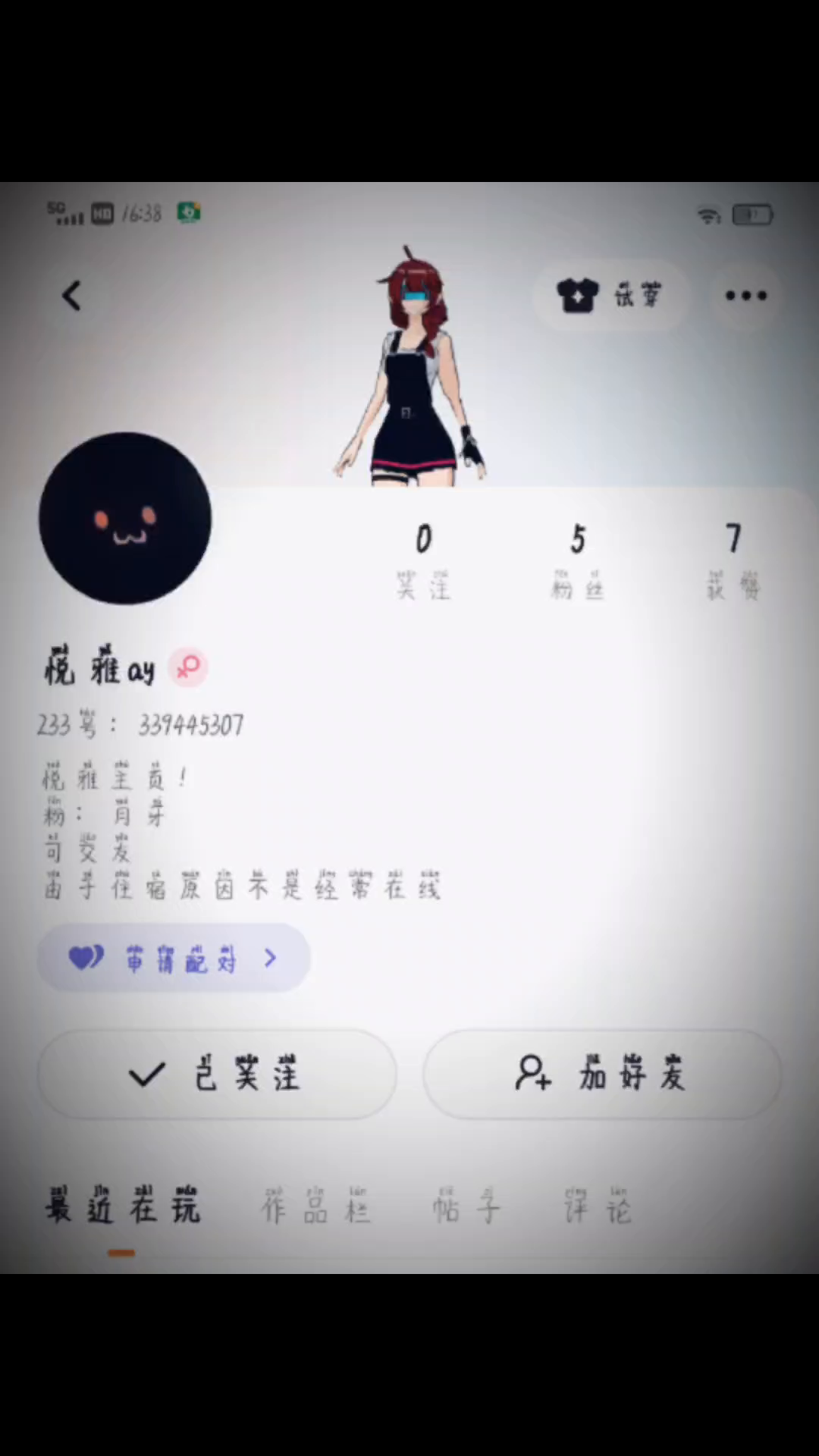Tap the 试穿 outfit button

point(610,296)
